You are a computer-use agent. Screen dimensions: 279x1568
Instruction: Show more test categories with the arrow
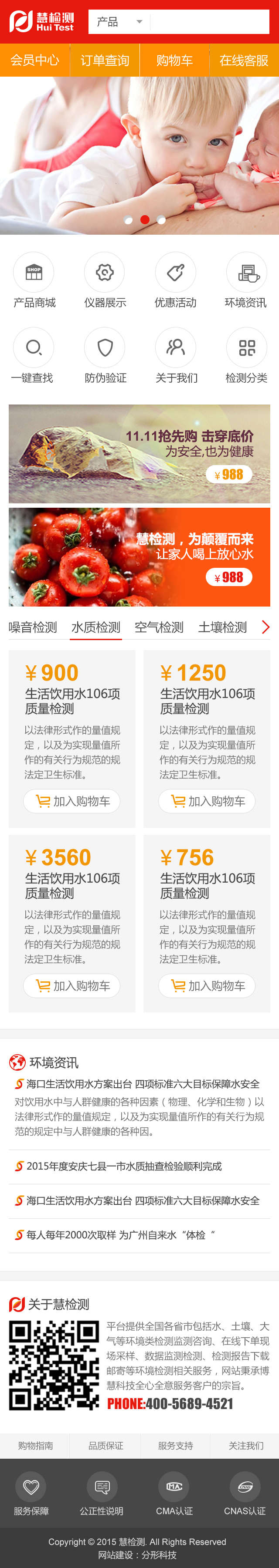[265, 627]
